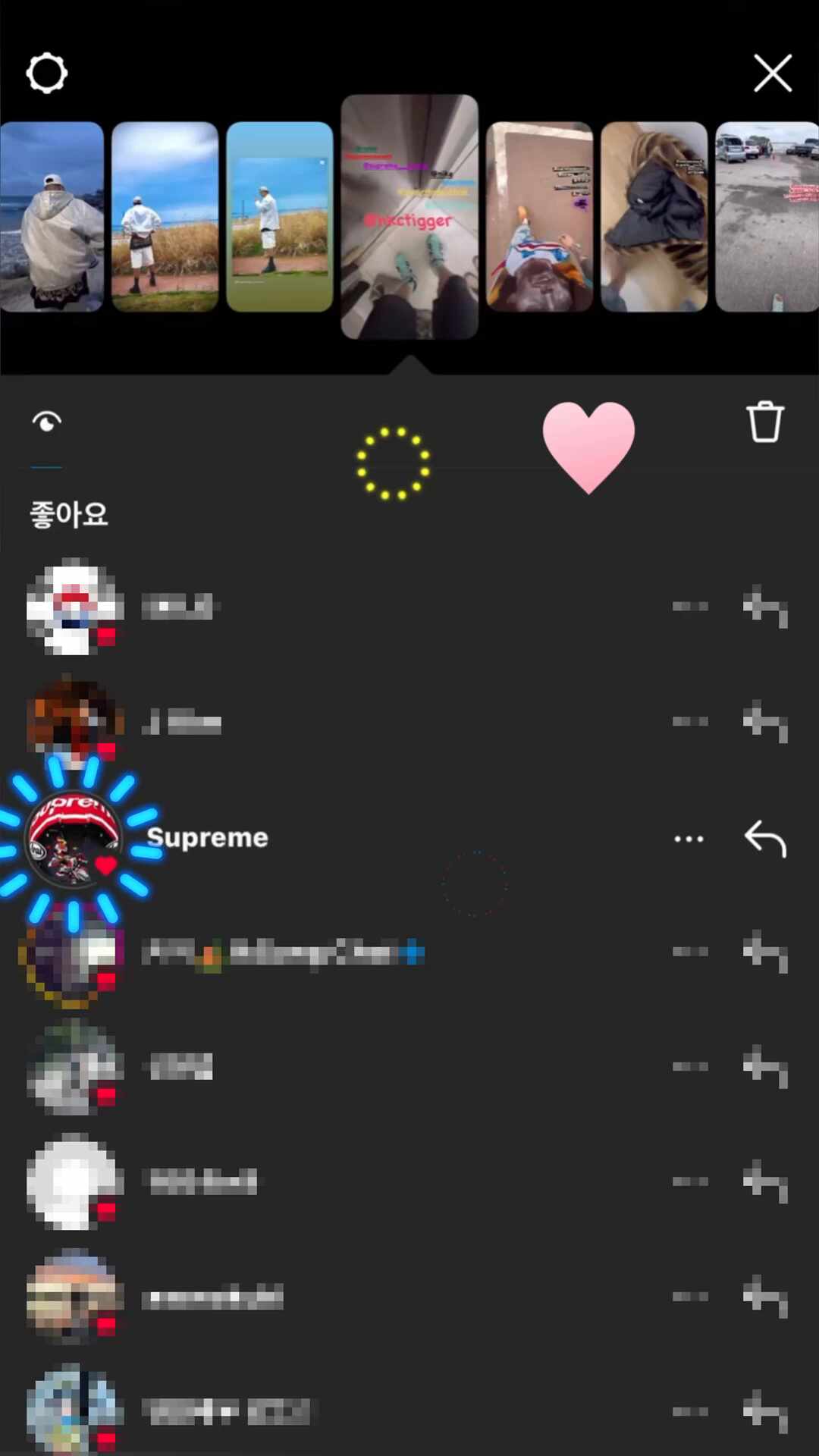The height and width of the screenshot is (1456, 819).
Task: Select the story thumbnail tagged @nxctigger
Action: point(409,217)
